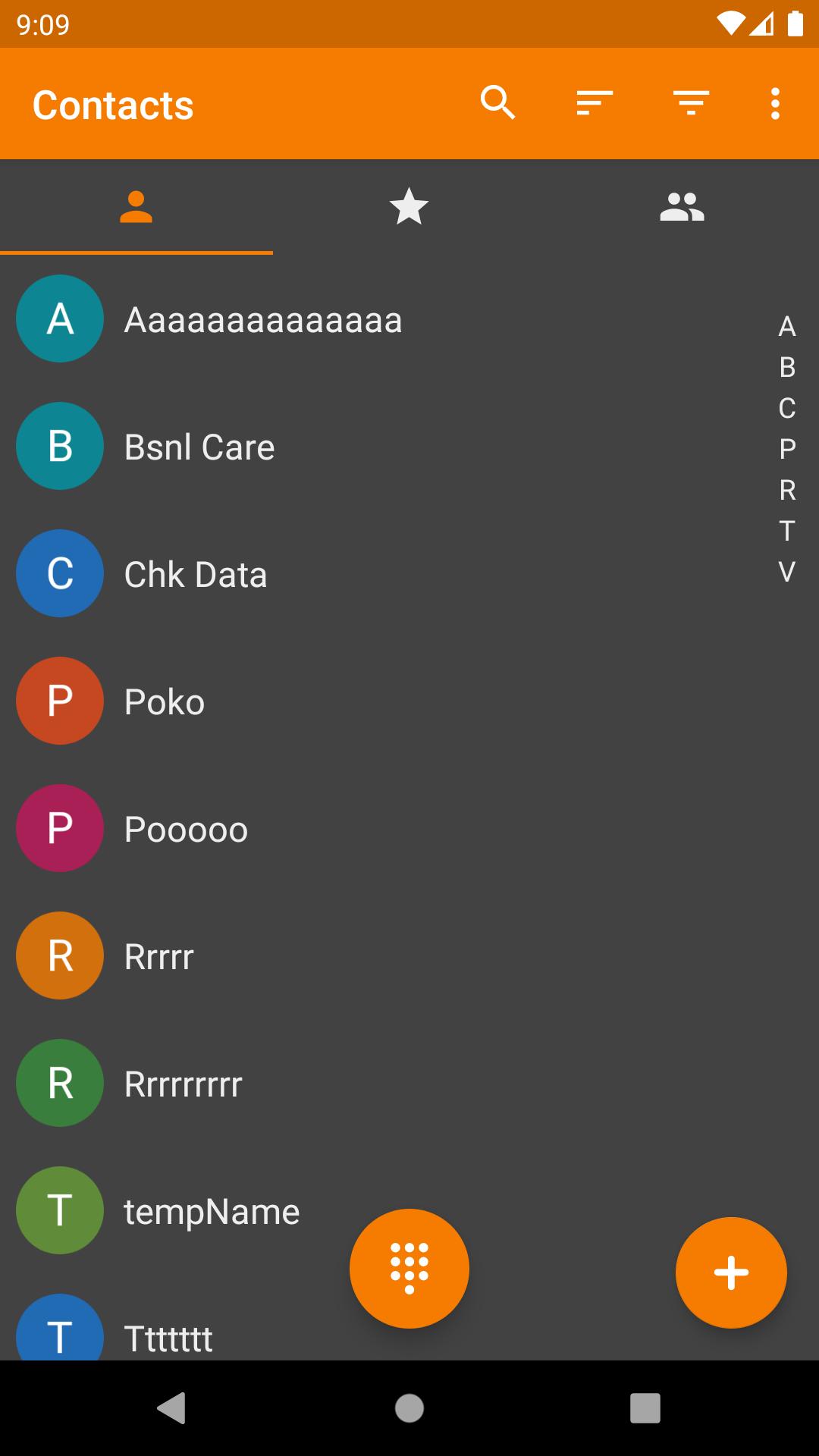The image size is (819, 1456).
Task: Switch to the Groups tab
Action: 682,206
